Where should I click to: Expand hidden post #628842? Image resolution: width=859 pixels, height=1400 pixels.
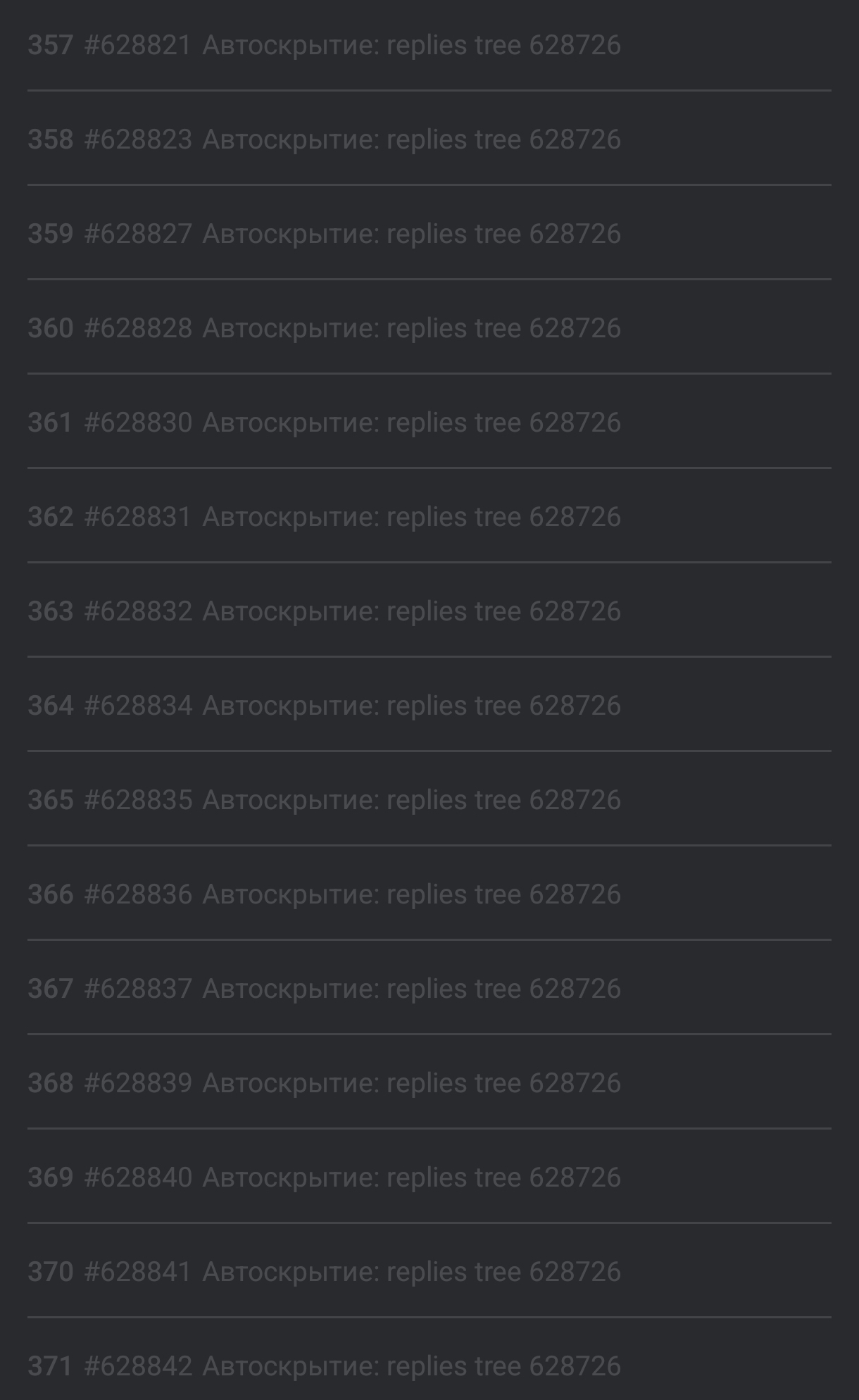[429, 1366]
